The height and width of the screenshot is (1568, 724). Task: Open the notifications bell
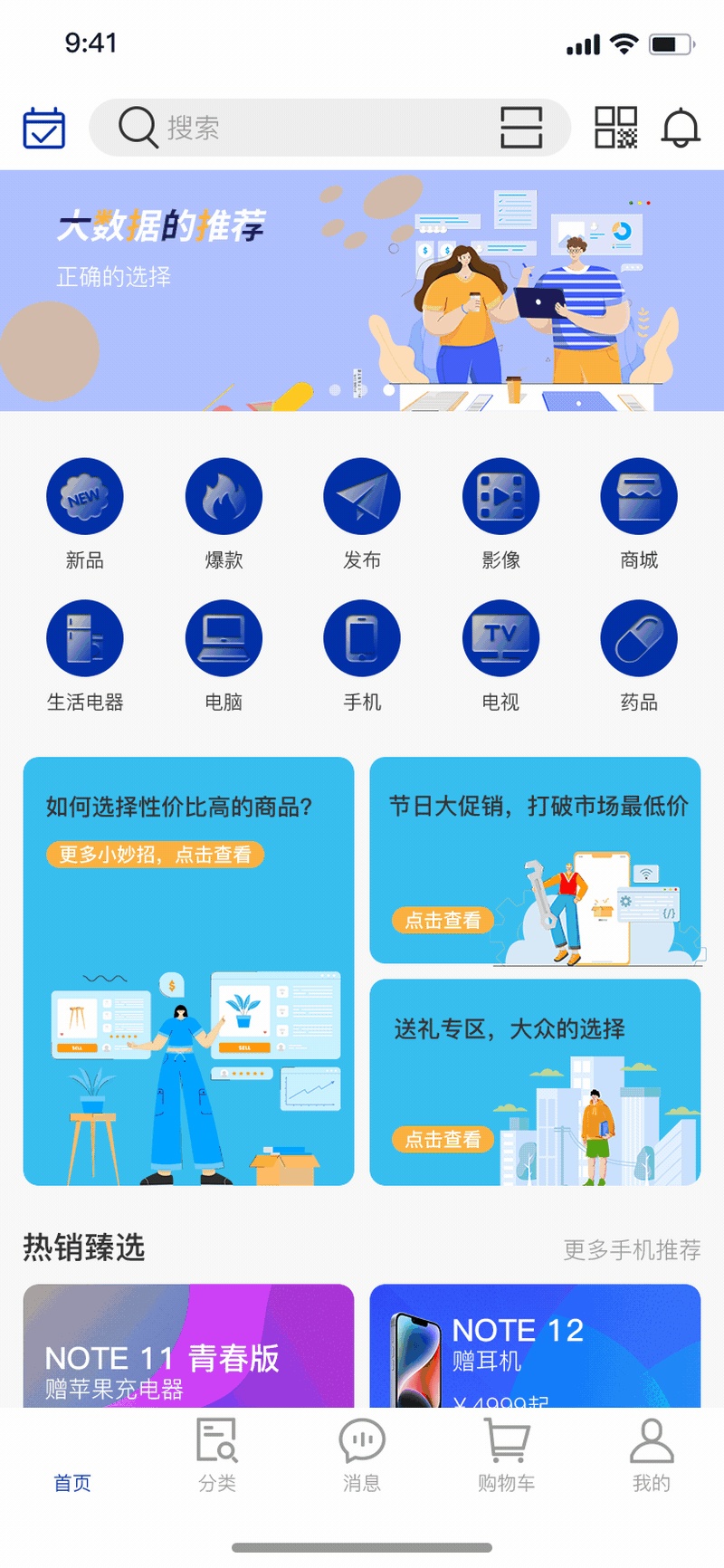point(681,128)
